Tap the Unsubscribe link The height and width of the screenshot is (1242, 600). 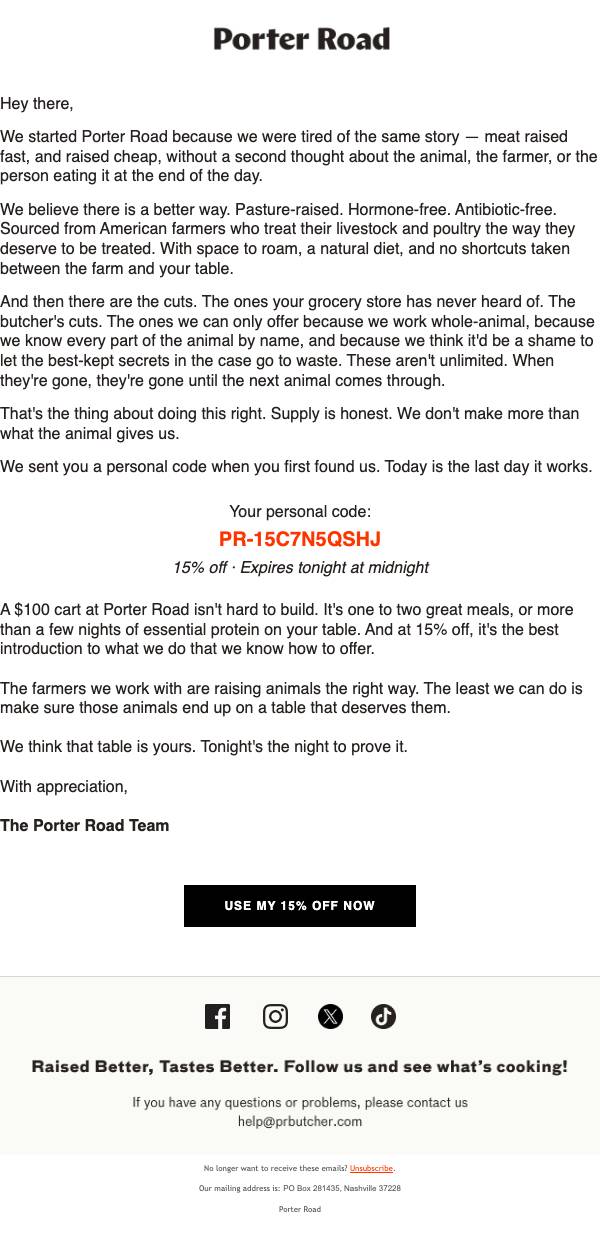click(372, 1168)
